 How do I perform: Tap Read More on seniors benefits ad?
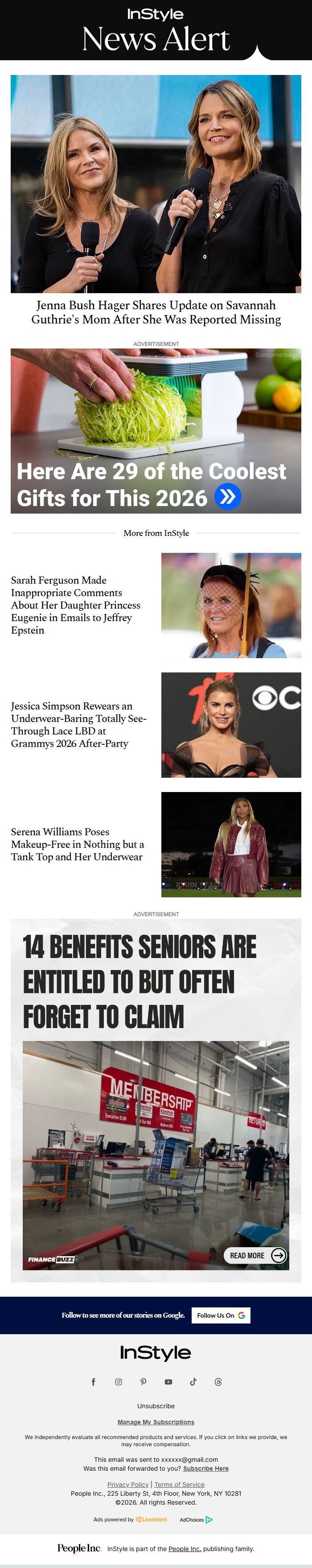point(255,1255)
